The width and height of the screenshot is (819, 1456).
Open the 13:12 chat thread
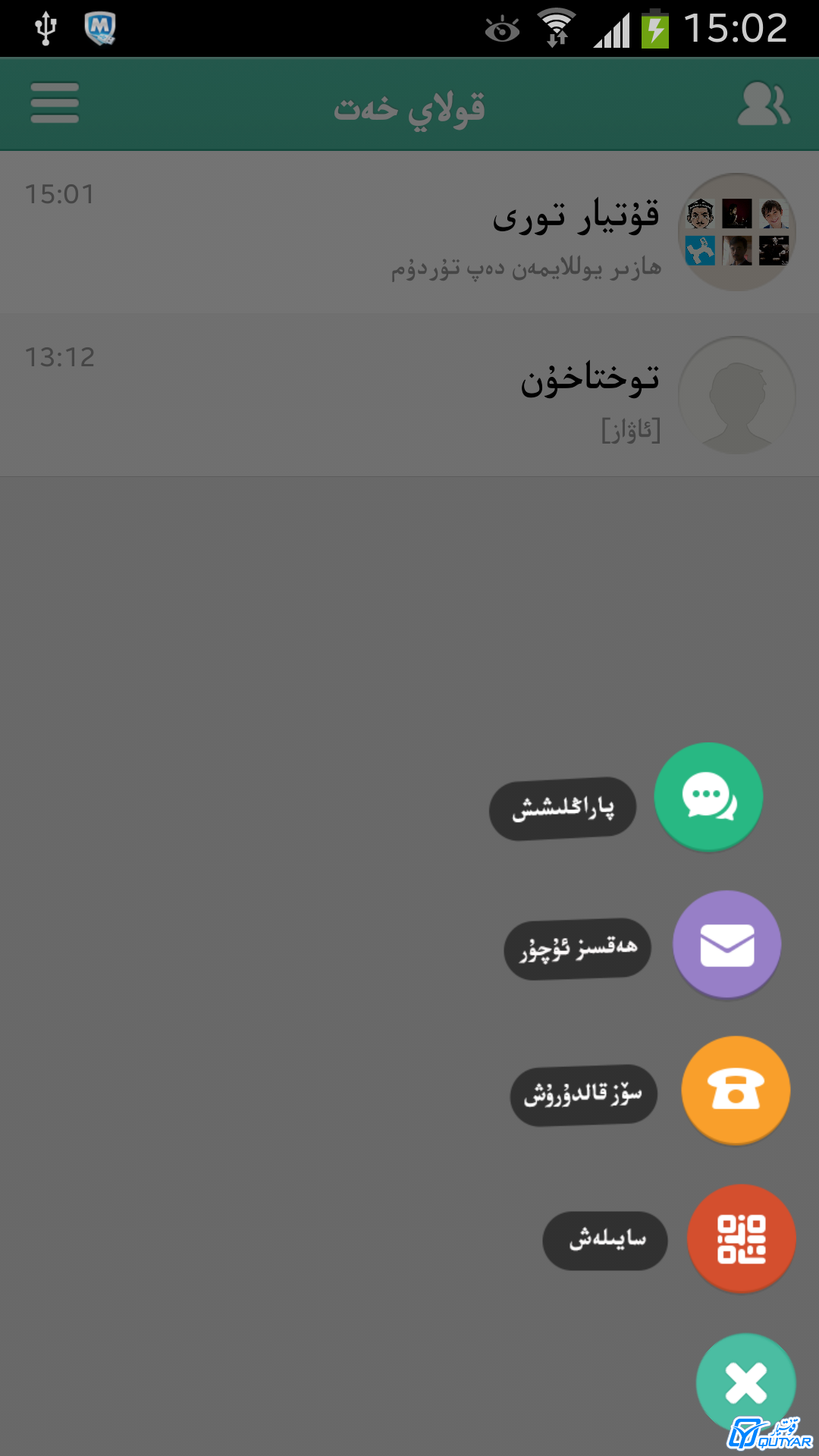click(409, 395)
